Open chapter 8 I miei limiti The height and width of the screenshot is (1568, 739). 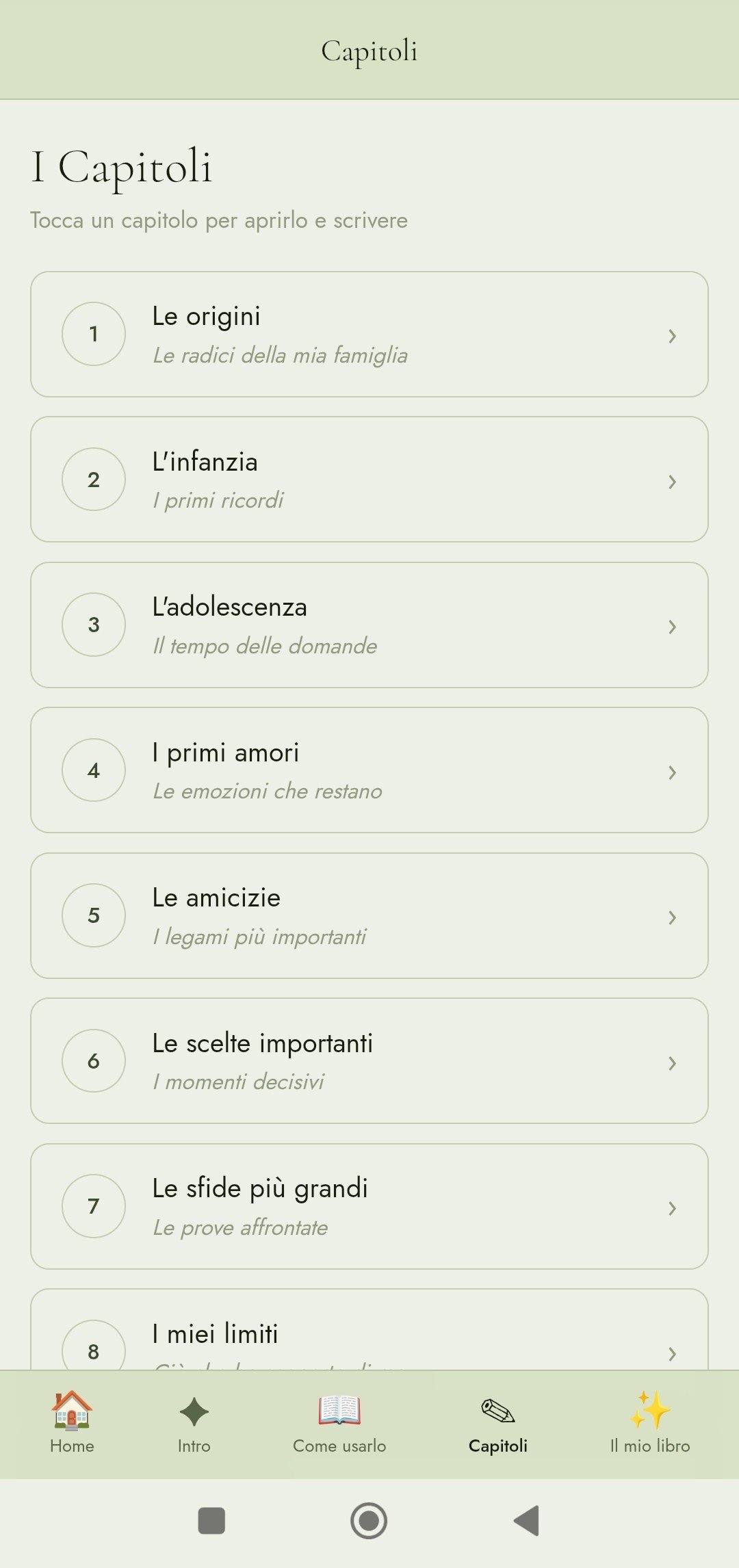(x=369, y=1334)
